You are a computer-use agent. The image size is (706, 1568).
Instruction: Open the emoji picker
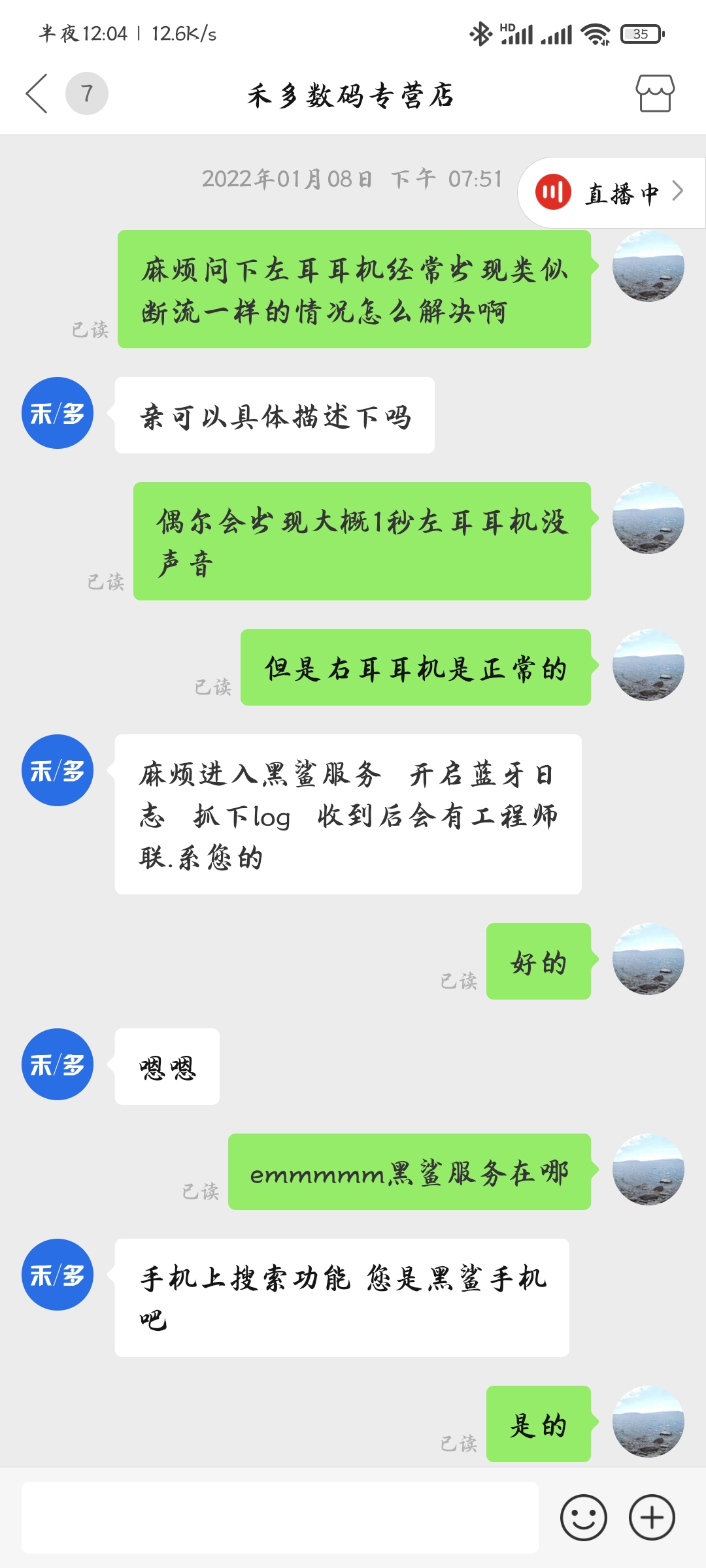(x=583, y=1517)
